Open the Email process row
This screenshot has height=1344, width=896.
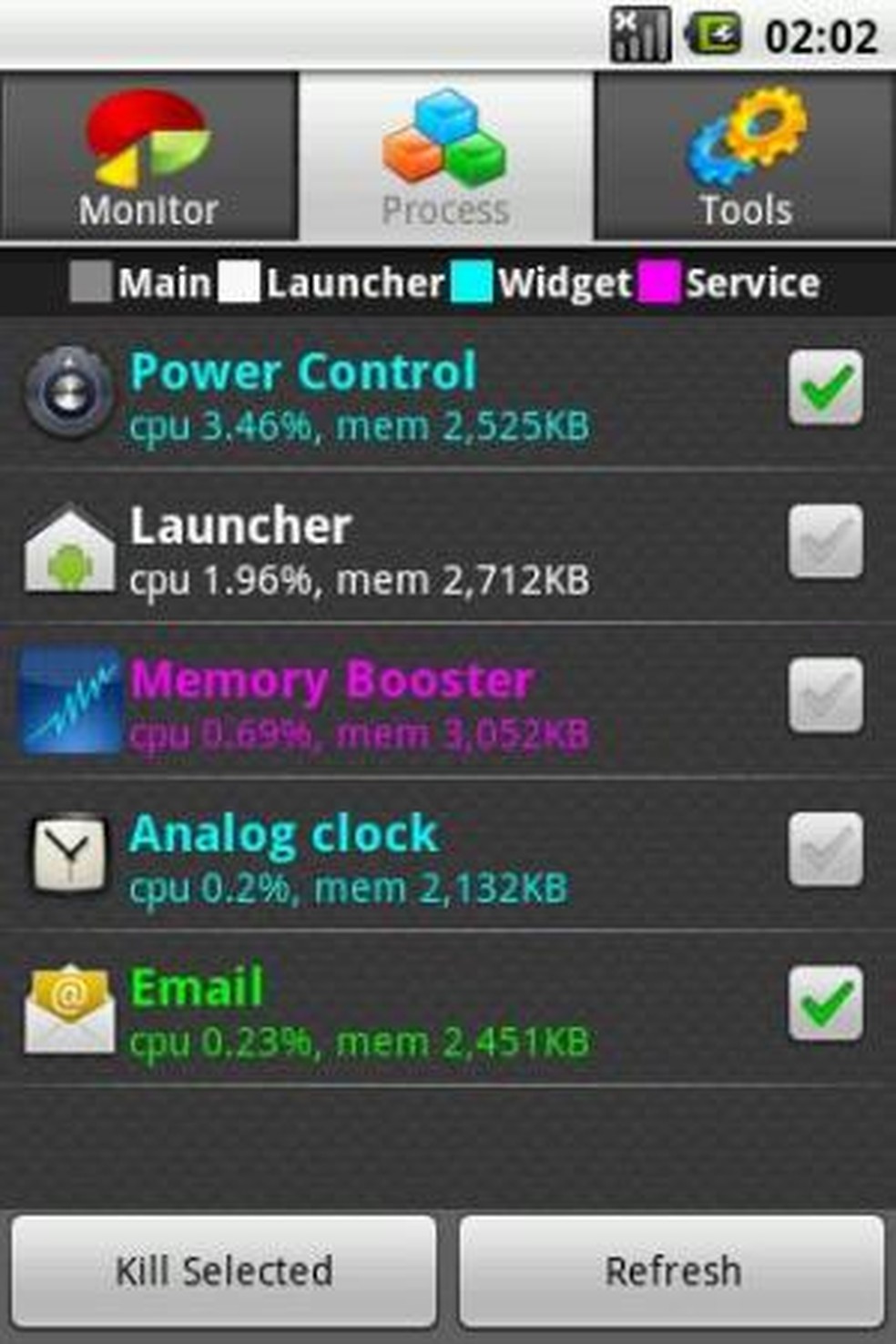pyautogui.click(x=364, y=1011)
